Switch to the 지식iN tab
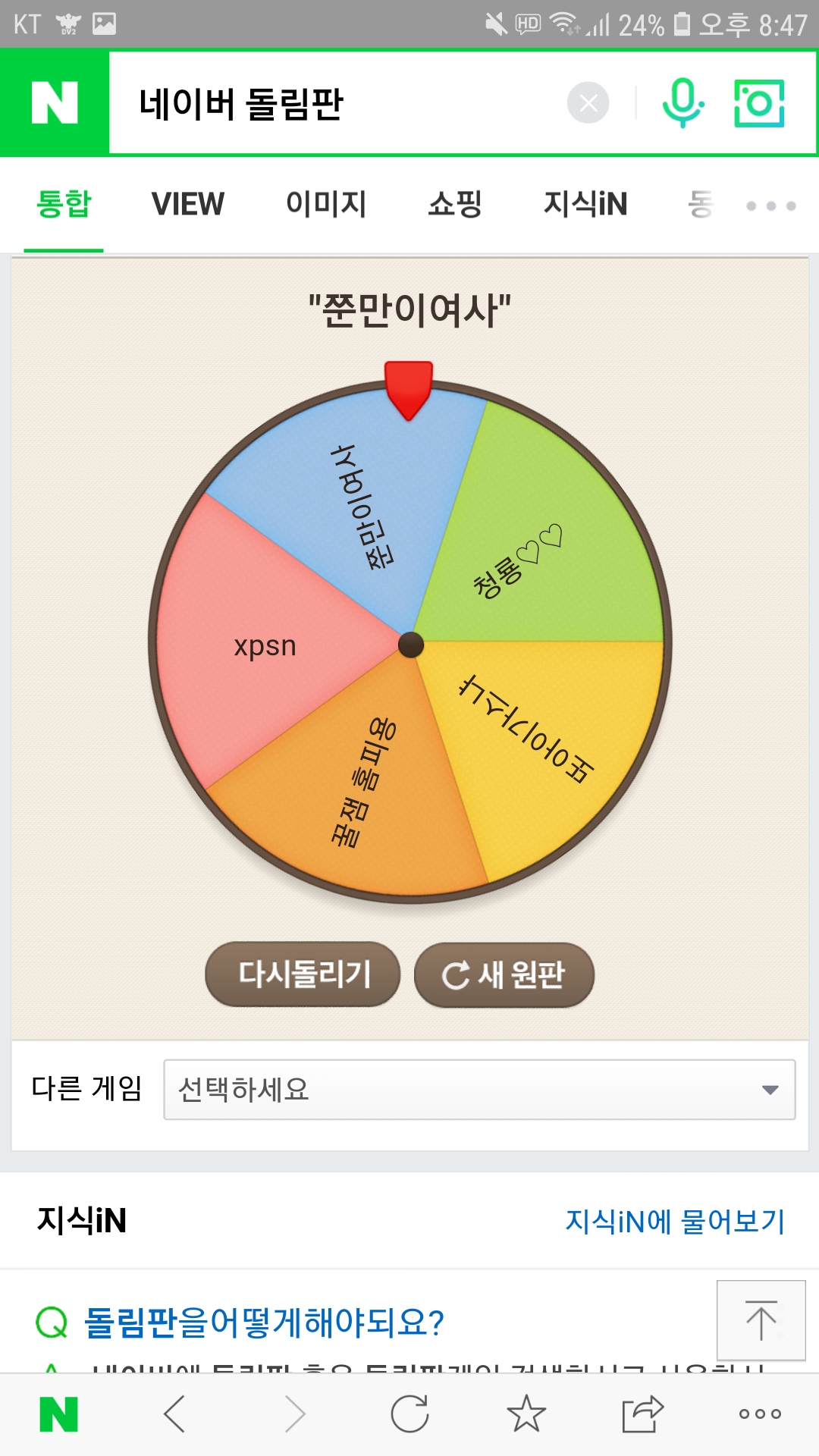This screenshot has width=819, height=1456. tap(585, 204)
